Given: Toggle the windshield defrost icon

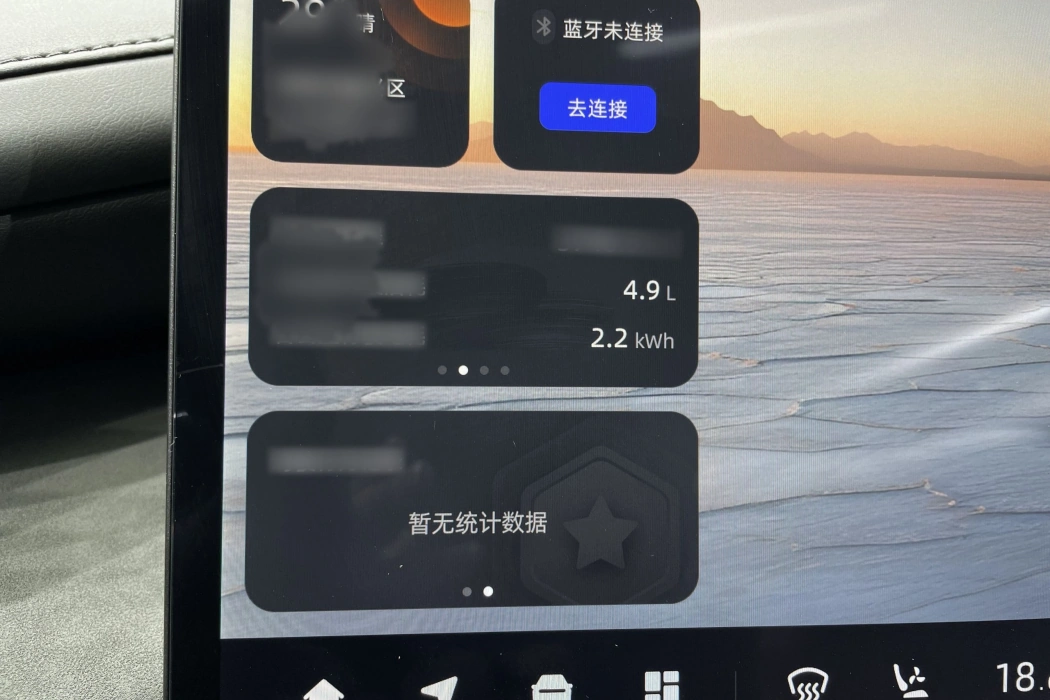Looking at the screenshot, I should [x=807, y=686].
